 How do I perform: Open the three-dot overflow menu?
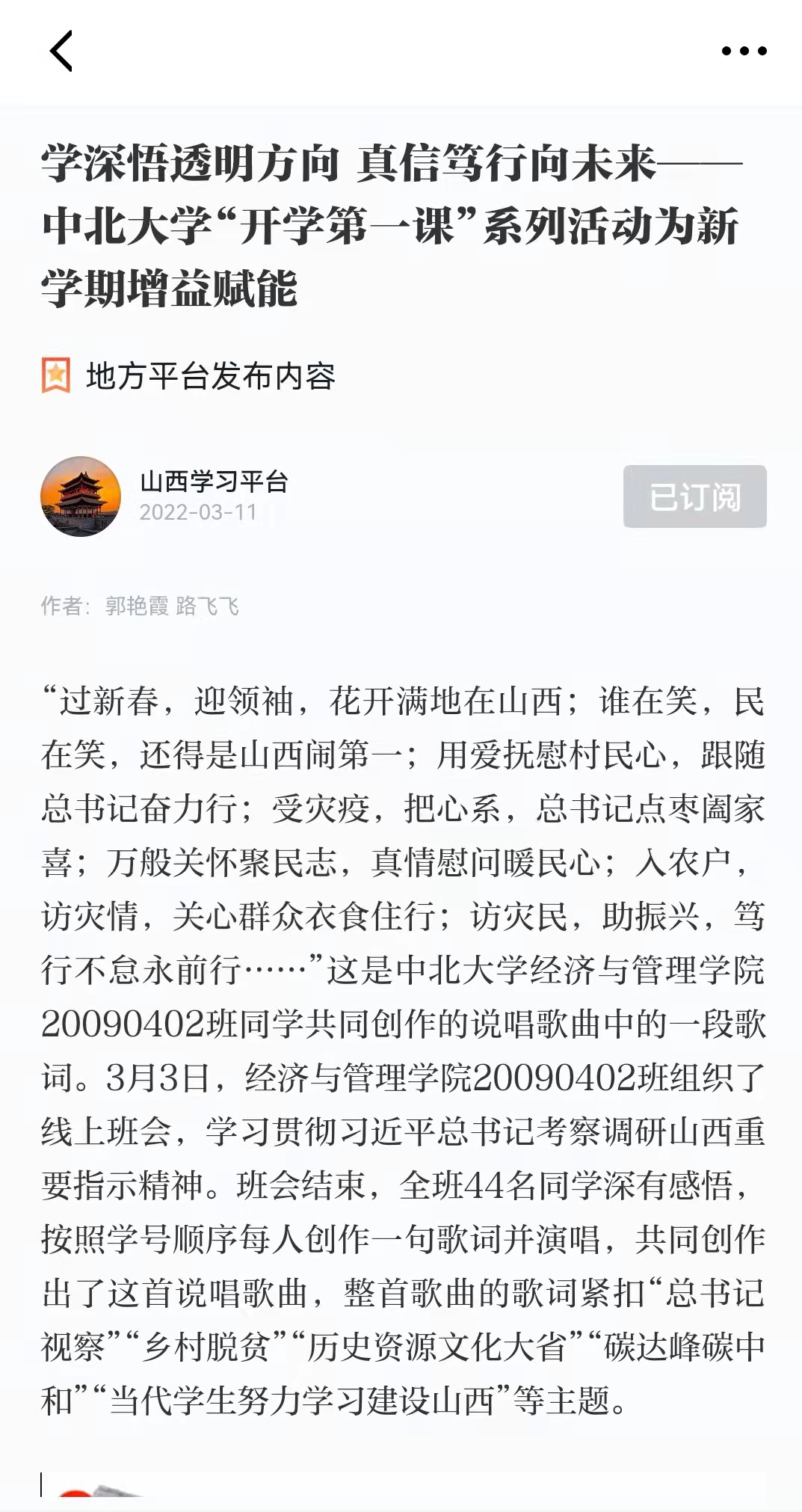[x=744, y=51]
